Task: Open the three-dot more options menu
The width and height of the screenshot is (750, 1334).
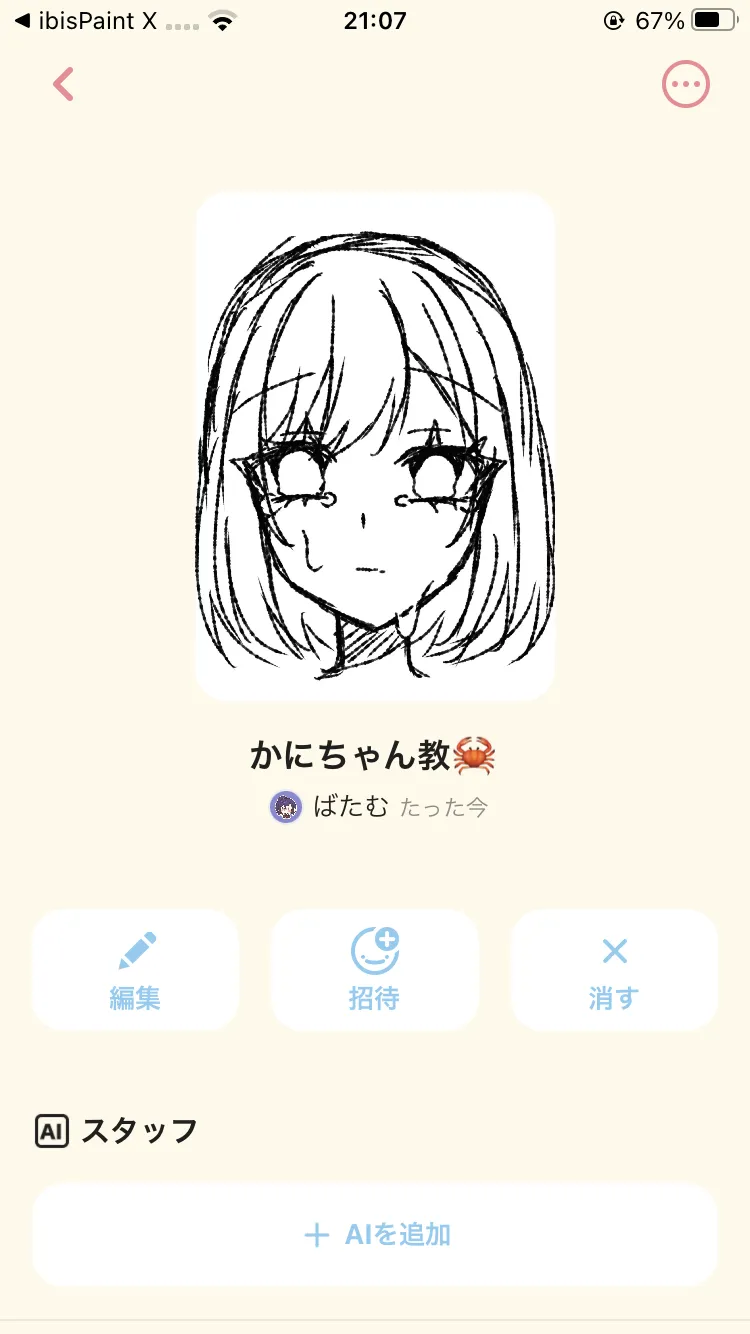Action: [686, 85]
